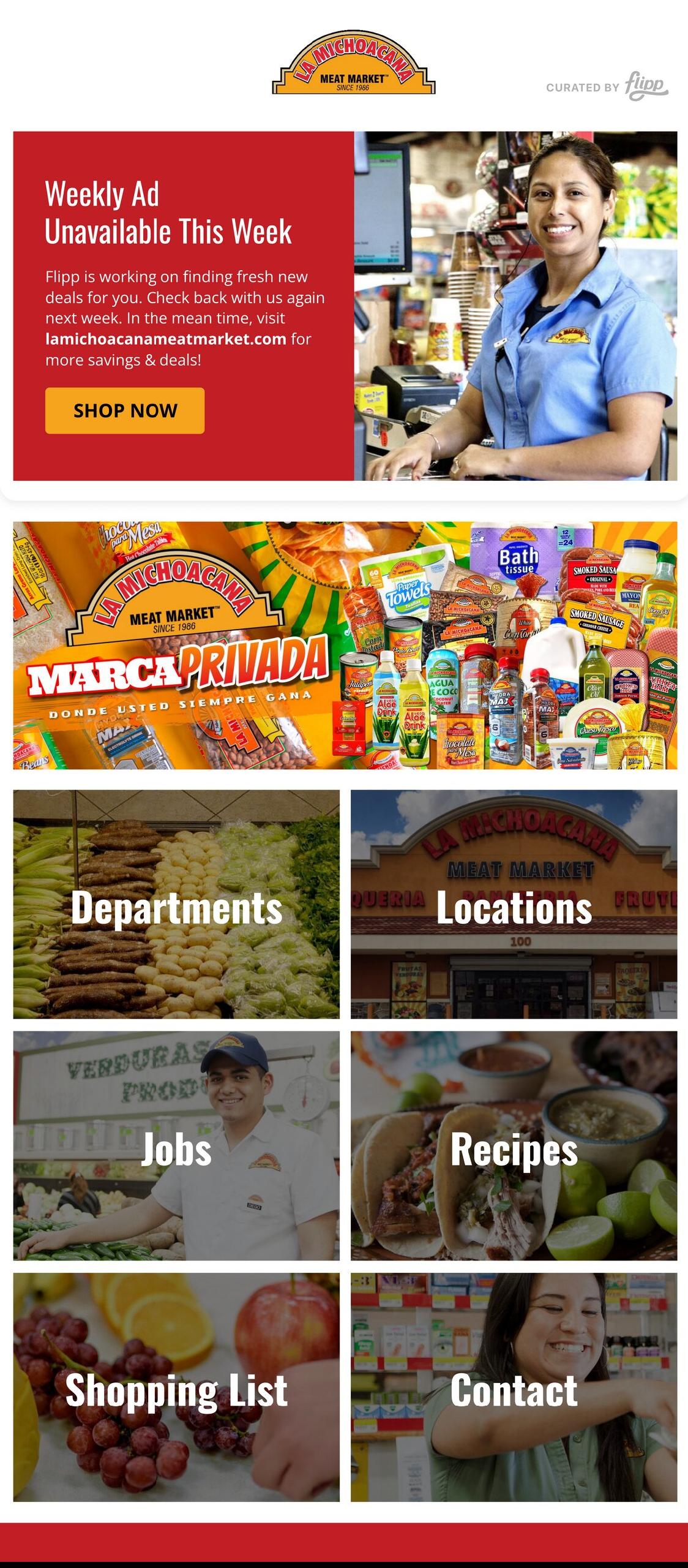Image resolution: width=688 pixels, height=1568 pixels.
Task: Open the lamichoacanameatmarket.com link
Action: coord(166,339)
